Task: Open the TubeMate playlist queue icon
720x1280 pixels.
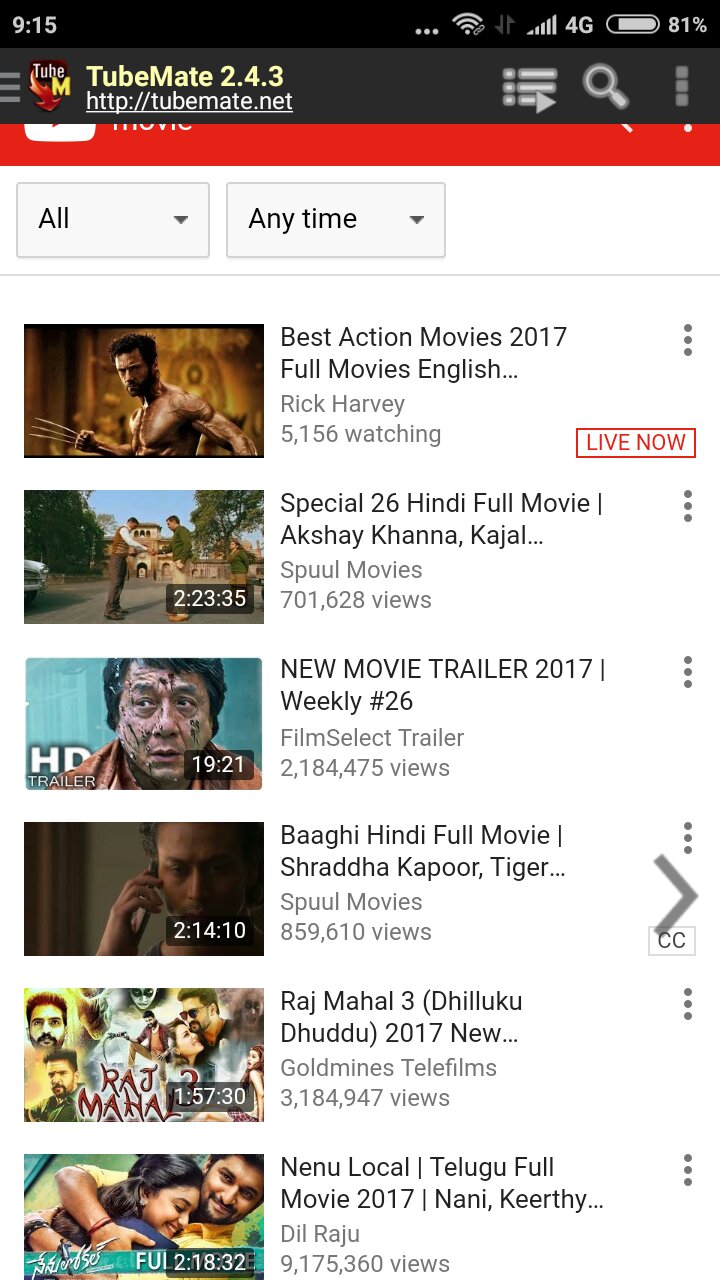Action: tap(529, 88)
